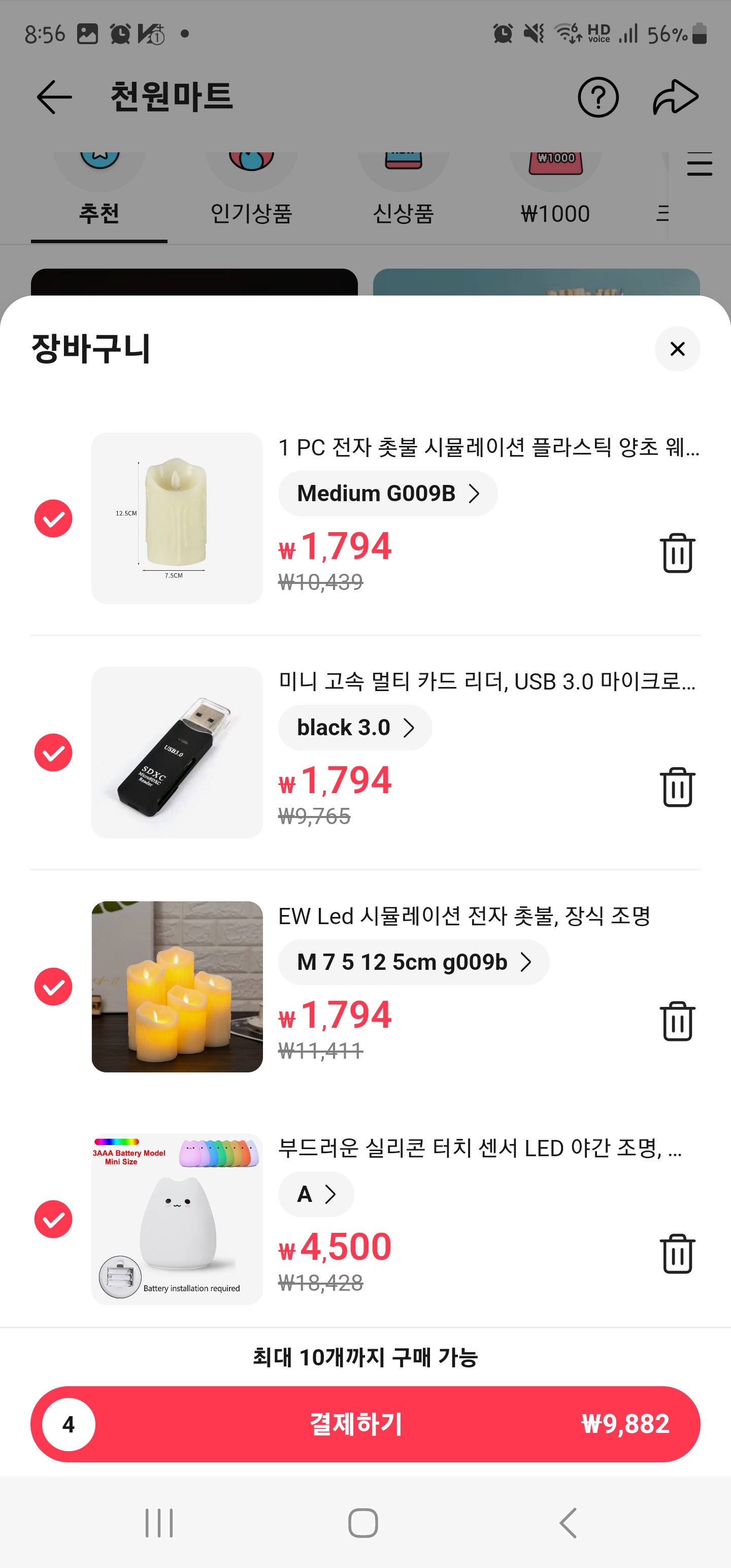Change the M 7 5 12 5cm g009b option
The height and width of the screenshot is (1568, 731).
pyautogui.click(x=413, y=962)
